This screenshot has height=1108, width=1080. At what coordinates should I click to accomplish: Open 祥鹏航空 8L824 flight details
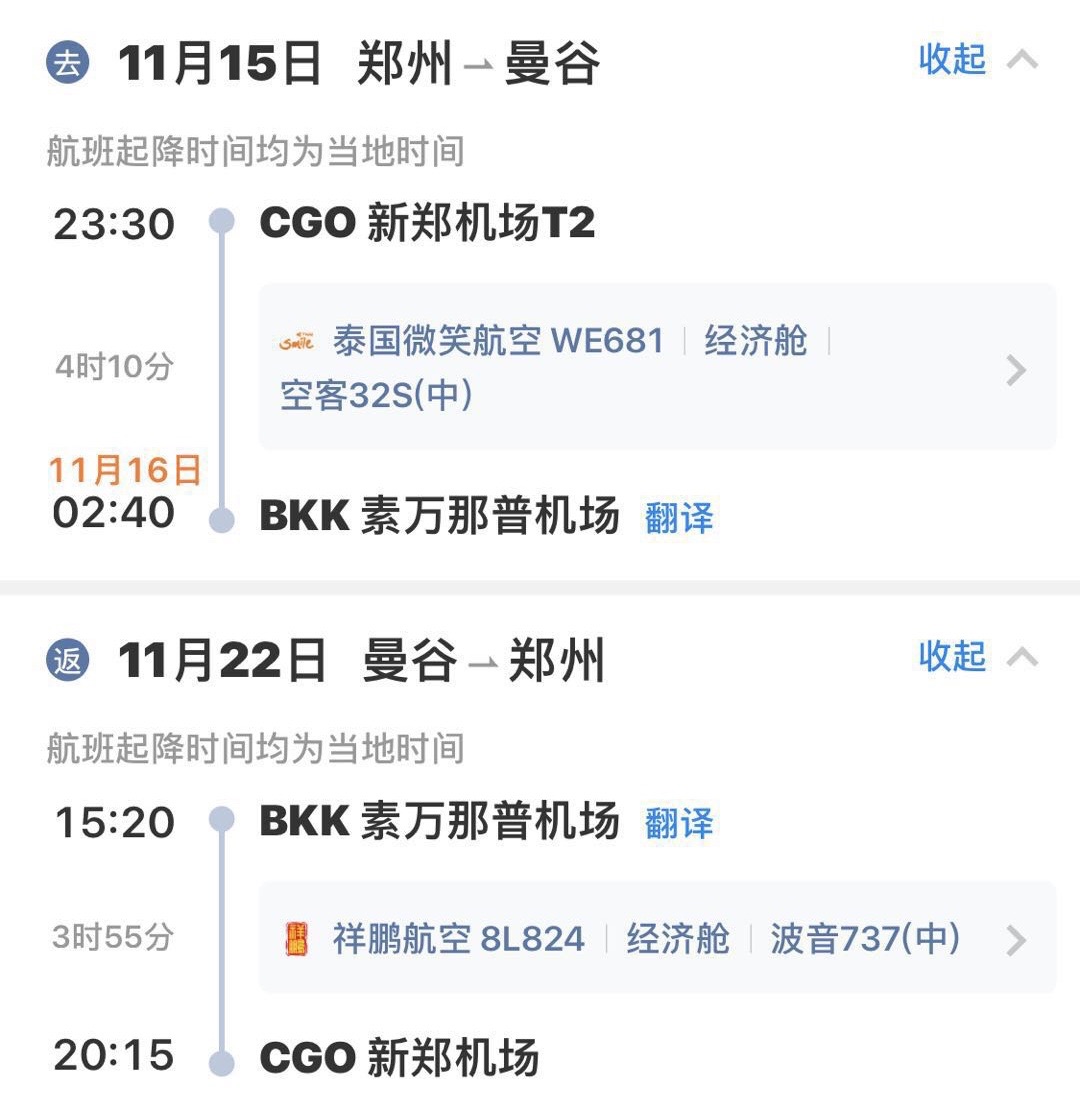tap(656, 939)
